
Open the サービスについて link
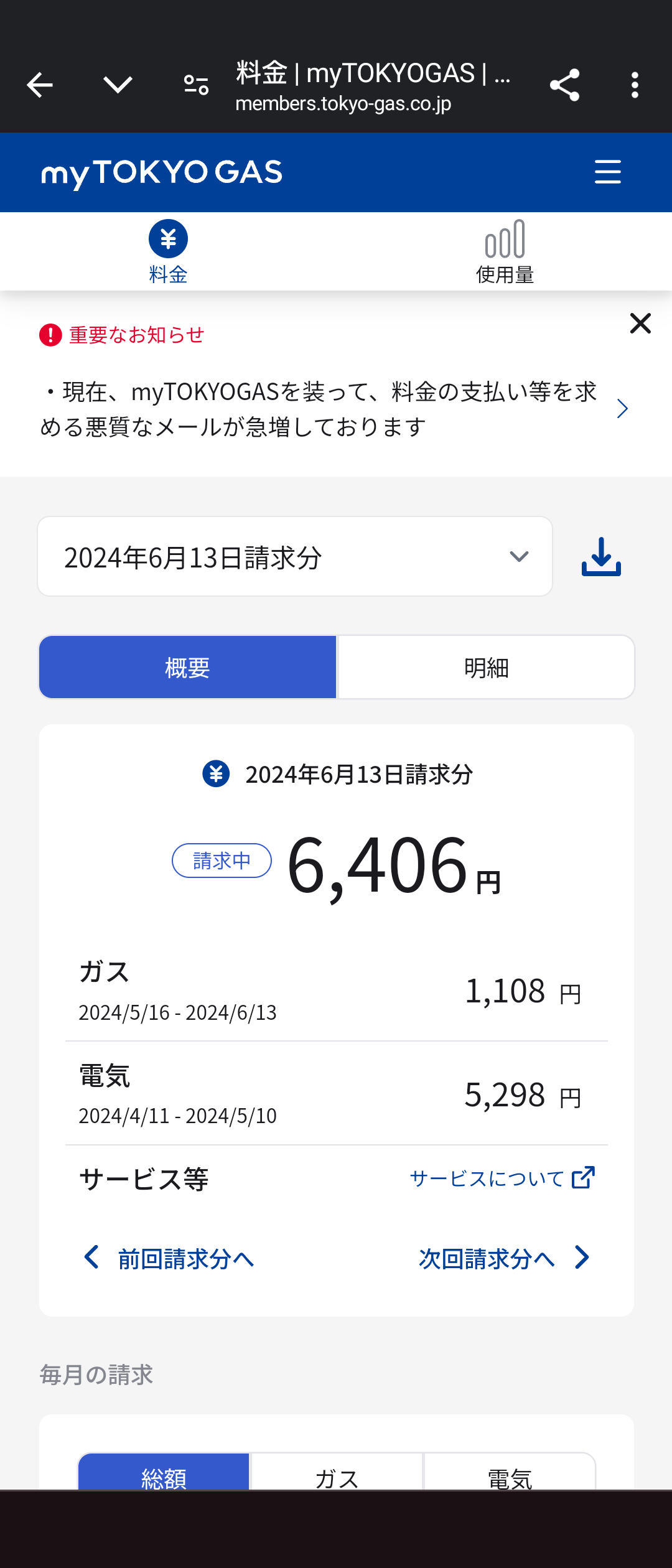pyautogui.click(x=502, y=1178)
